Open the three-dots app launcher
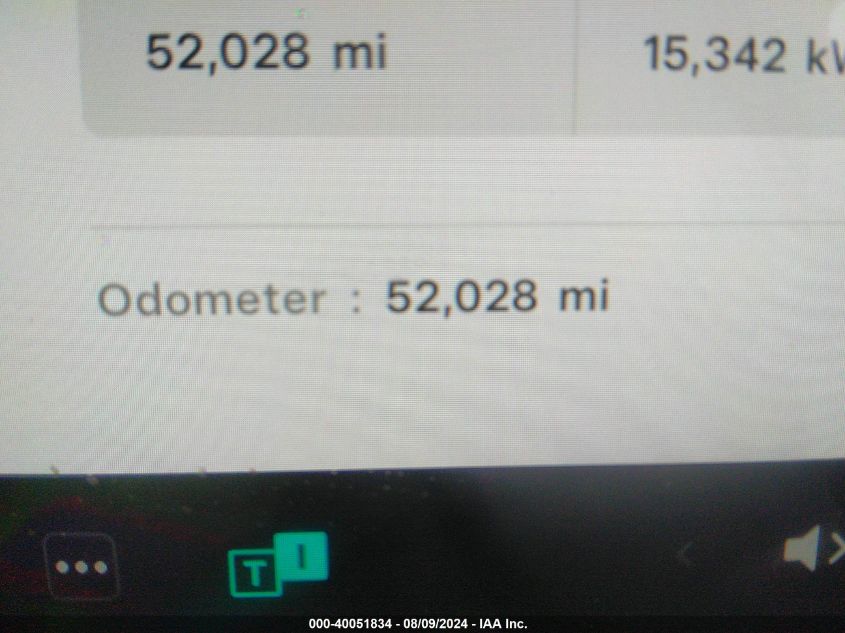845x633 pixels. 81,567
